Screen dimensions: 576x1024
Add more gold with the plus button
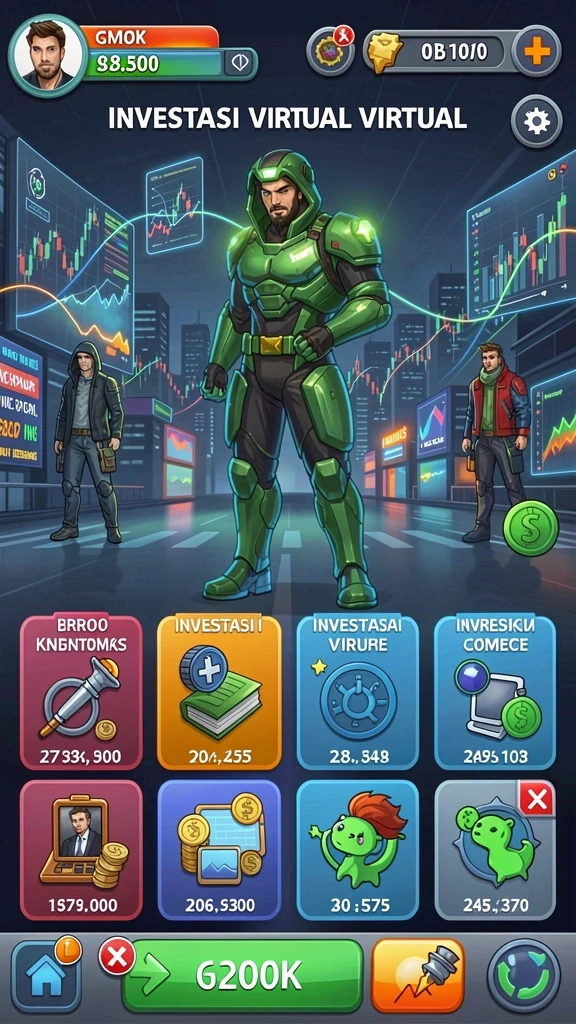536,52
